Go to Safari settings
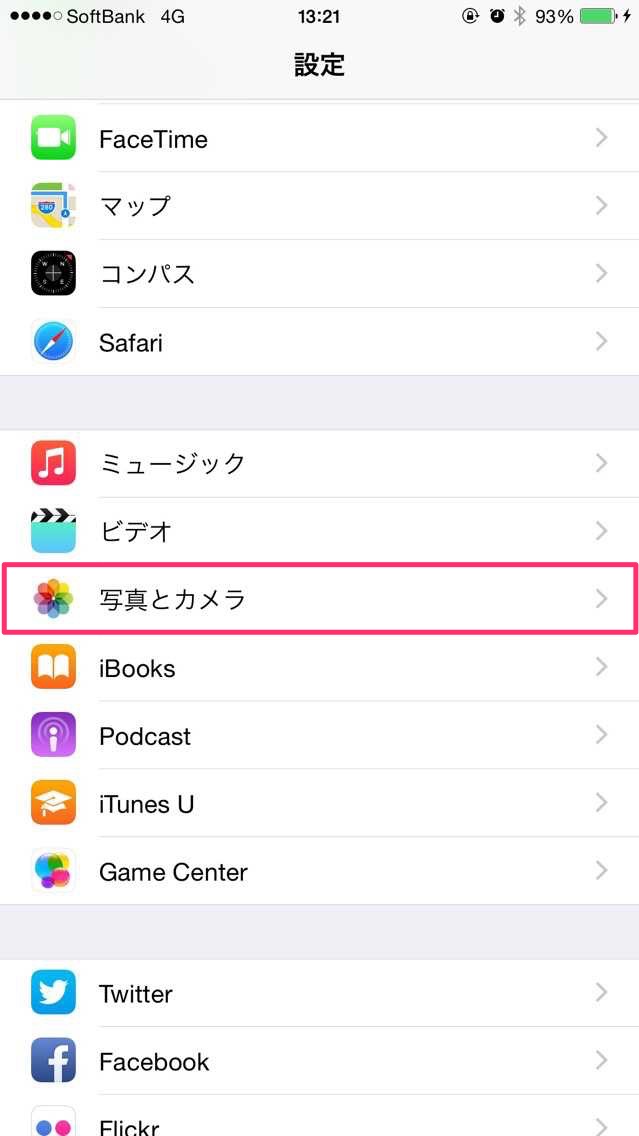 tap(320, 341)
